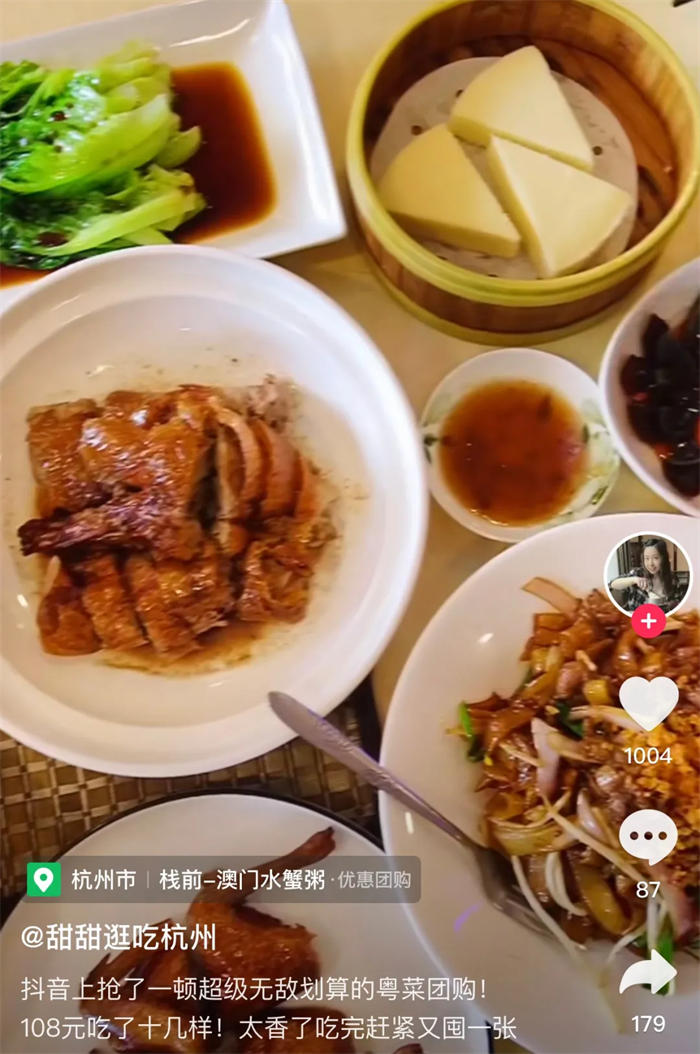Open @甜甜逛吃杭州 username link
The height and width of the screenshot is (1054, 700).
point(119,936)
